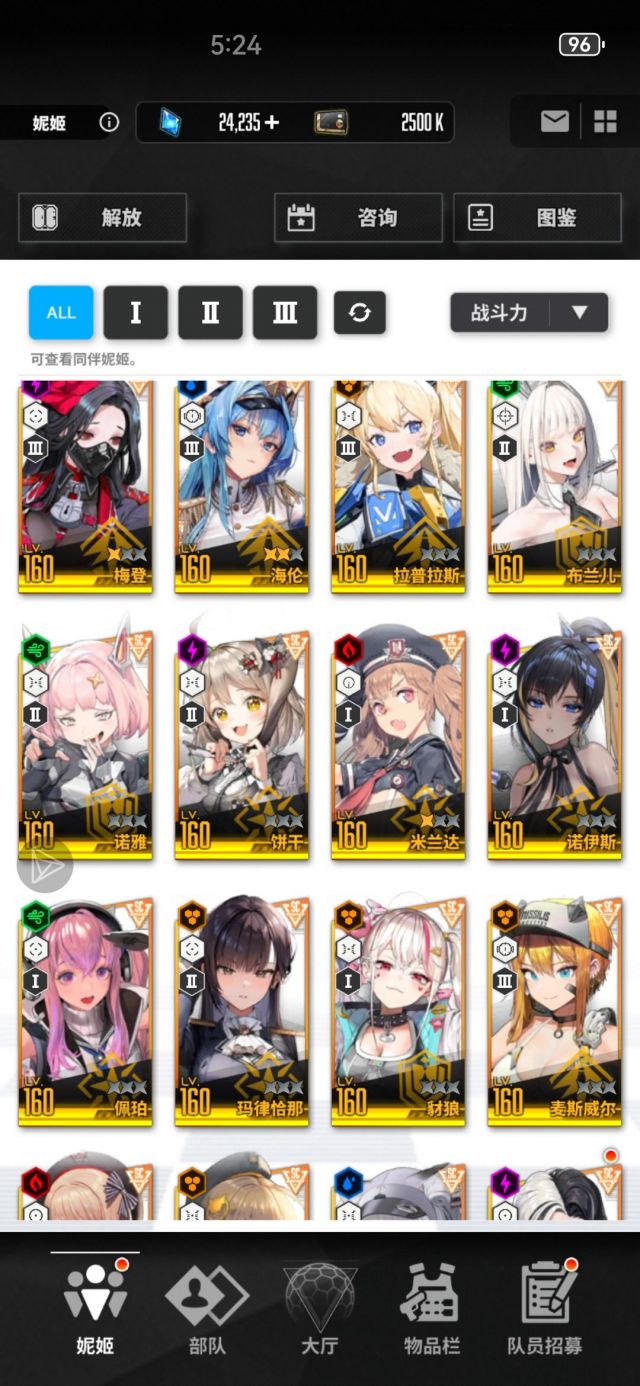640x1386 pixels.
Task: Open character card 拉普拉斯
Action: click(399, 485)
